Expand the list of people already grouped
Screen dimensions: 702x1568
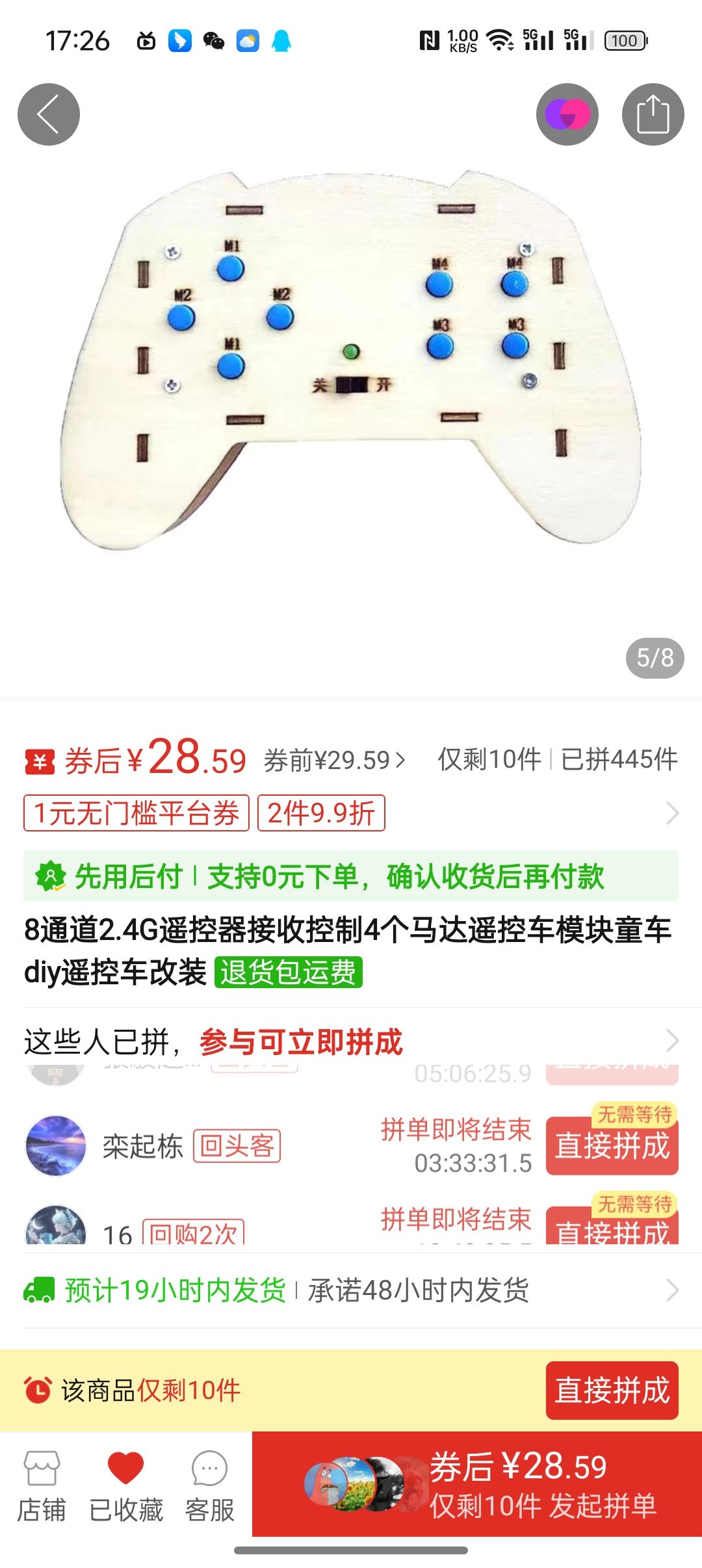672,1041
